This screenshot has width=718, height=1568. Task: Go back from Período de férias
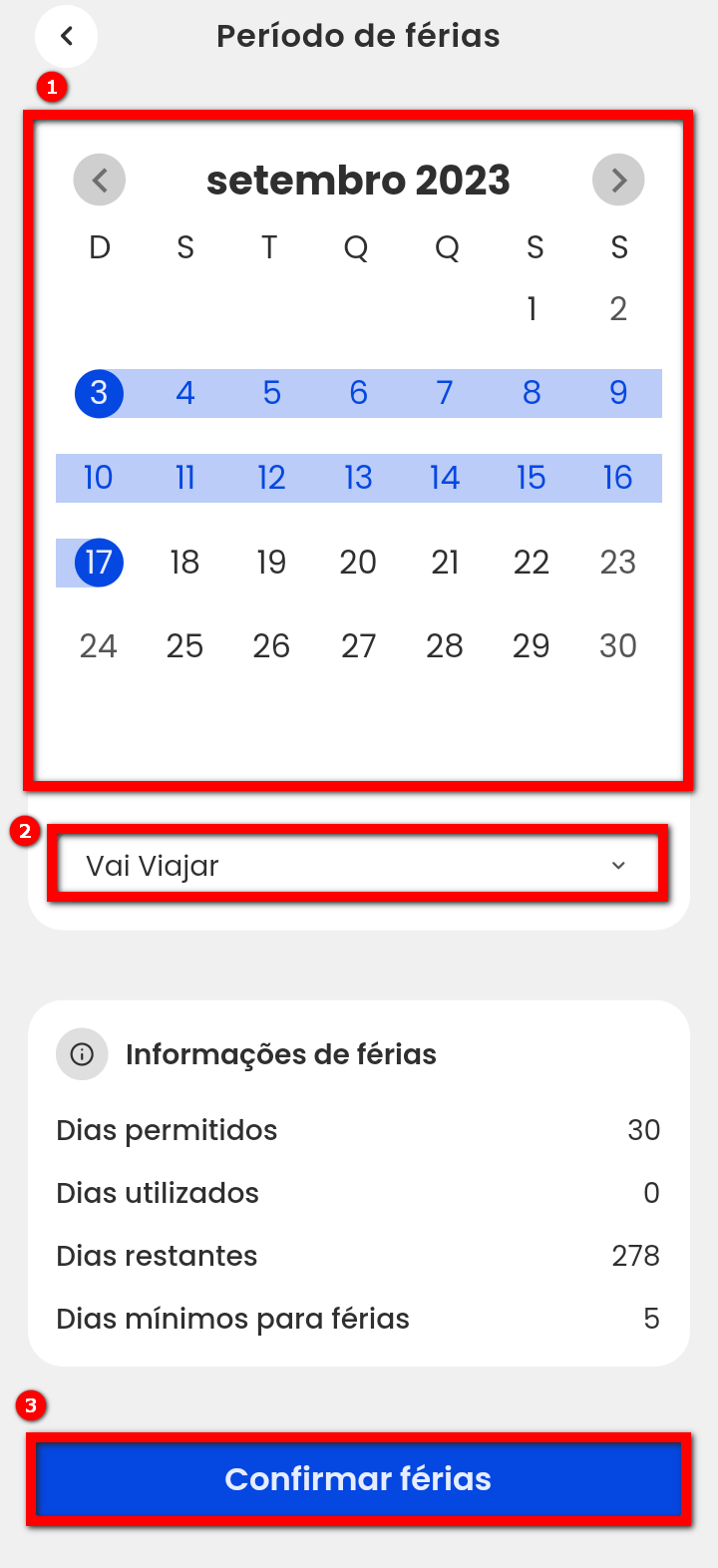(66, 37)
